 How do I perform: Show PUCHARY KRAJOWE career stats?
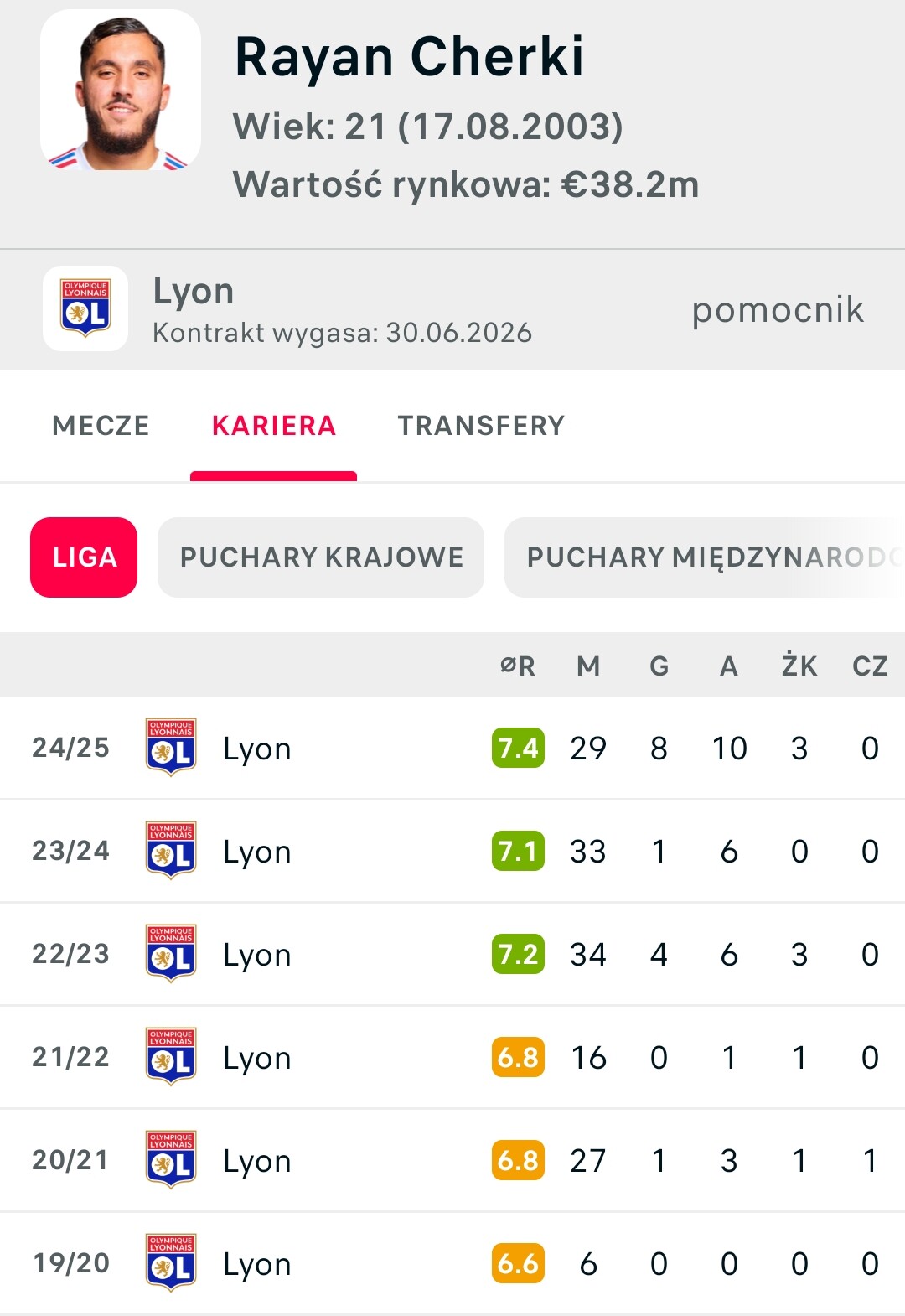(321, 557)
